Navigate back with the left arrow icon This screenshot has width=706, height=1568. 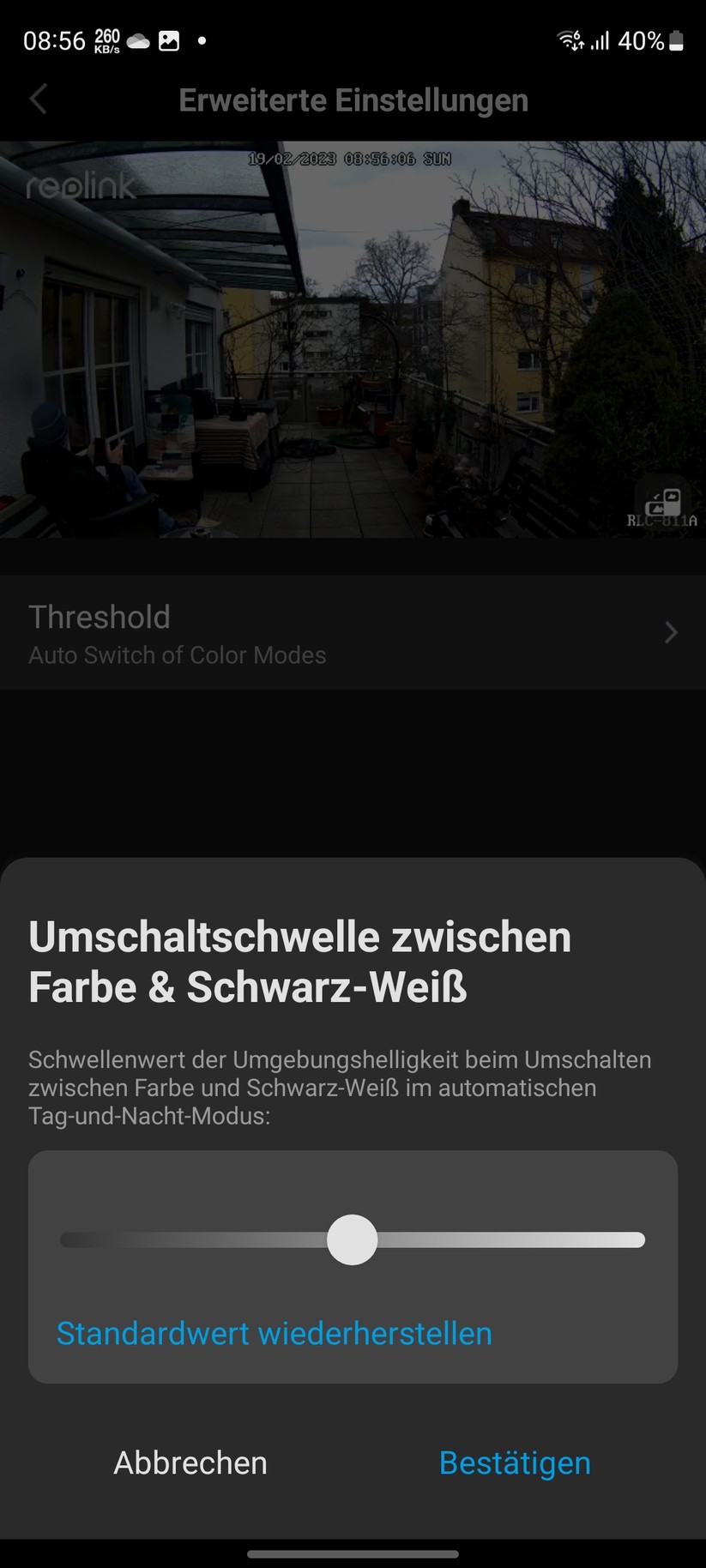[x=38, y=100]
